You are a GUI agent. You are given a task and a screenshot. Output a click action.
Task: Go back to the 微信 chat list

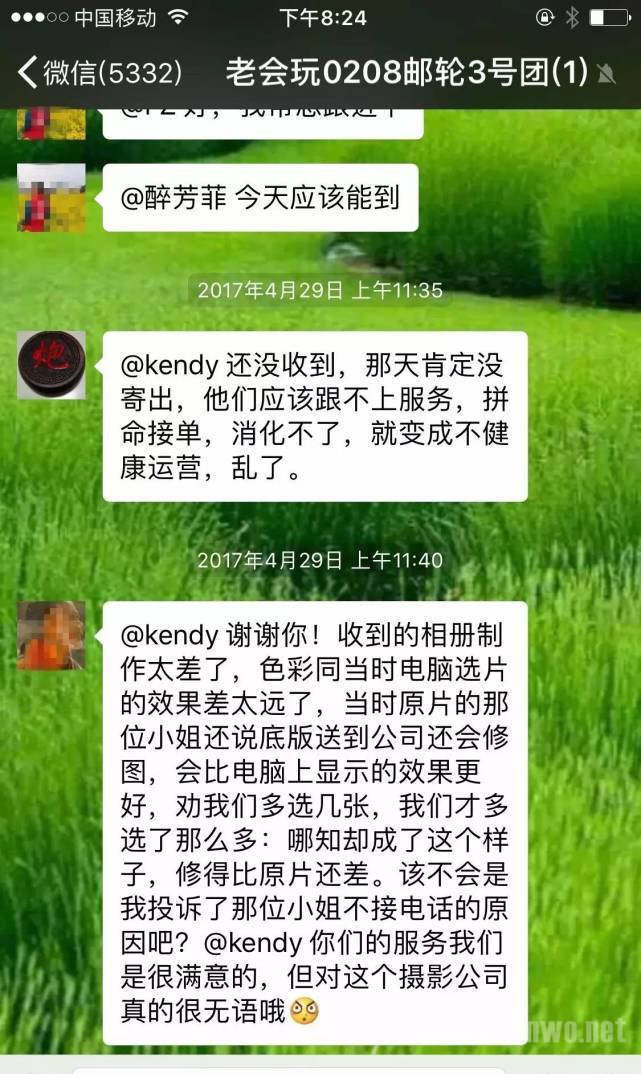(x=98, y=73)
